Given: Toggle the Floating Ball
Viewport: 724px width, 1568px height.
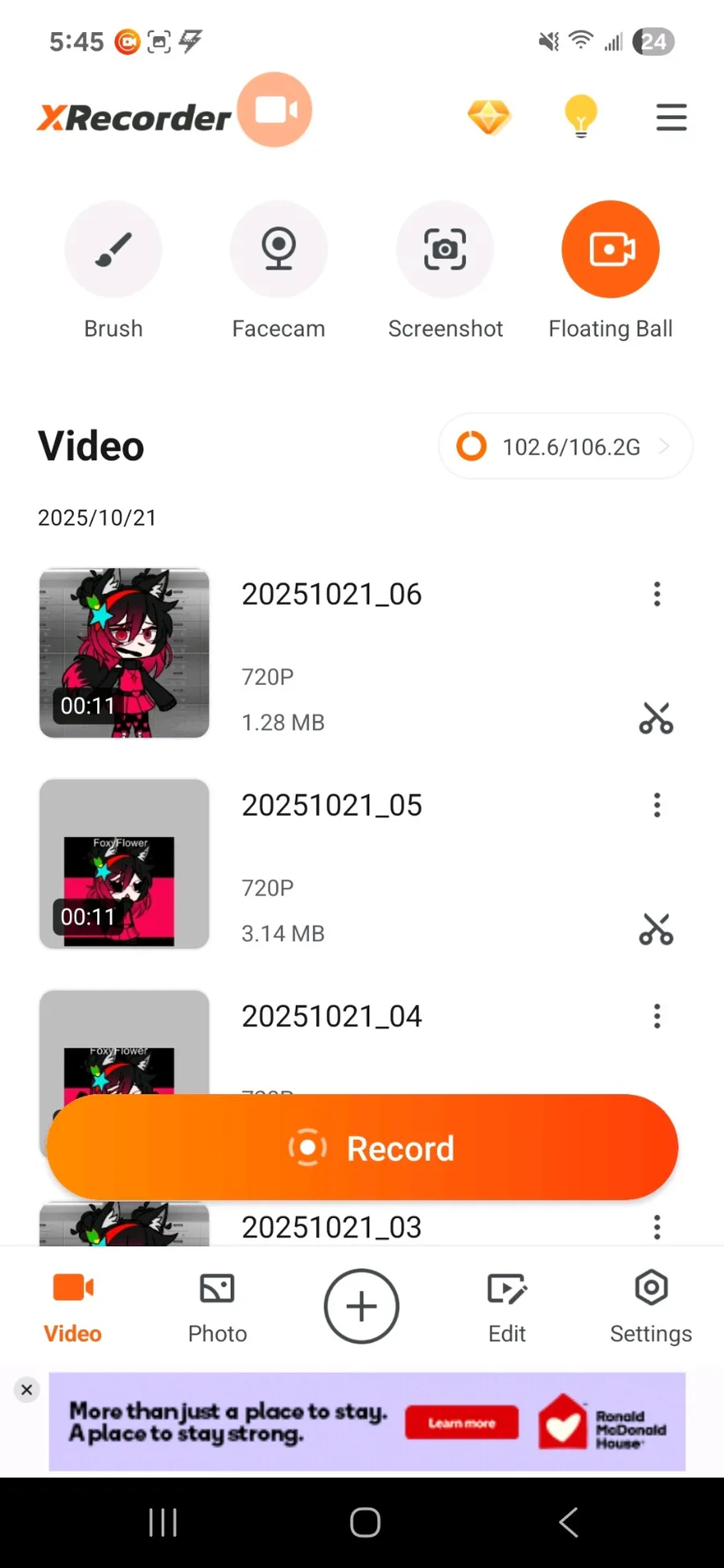Looking at the screenshot, I should (x=611, y=249).
